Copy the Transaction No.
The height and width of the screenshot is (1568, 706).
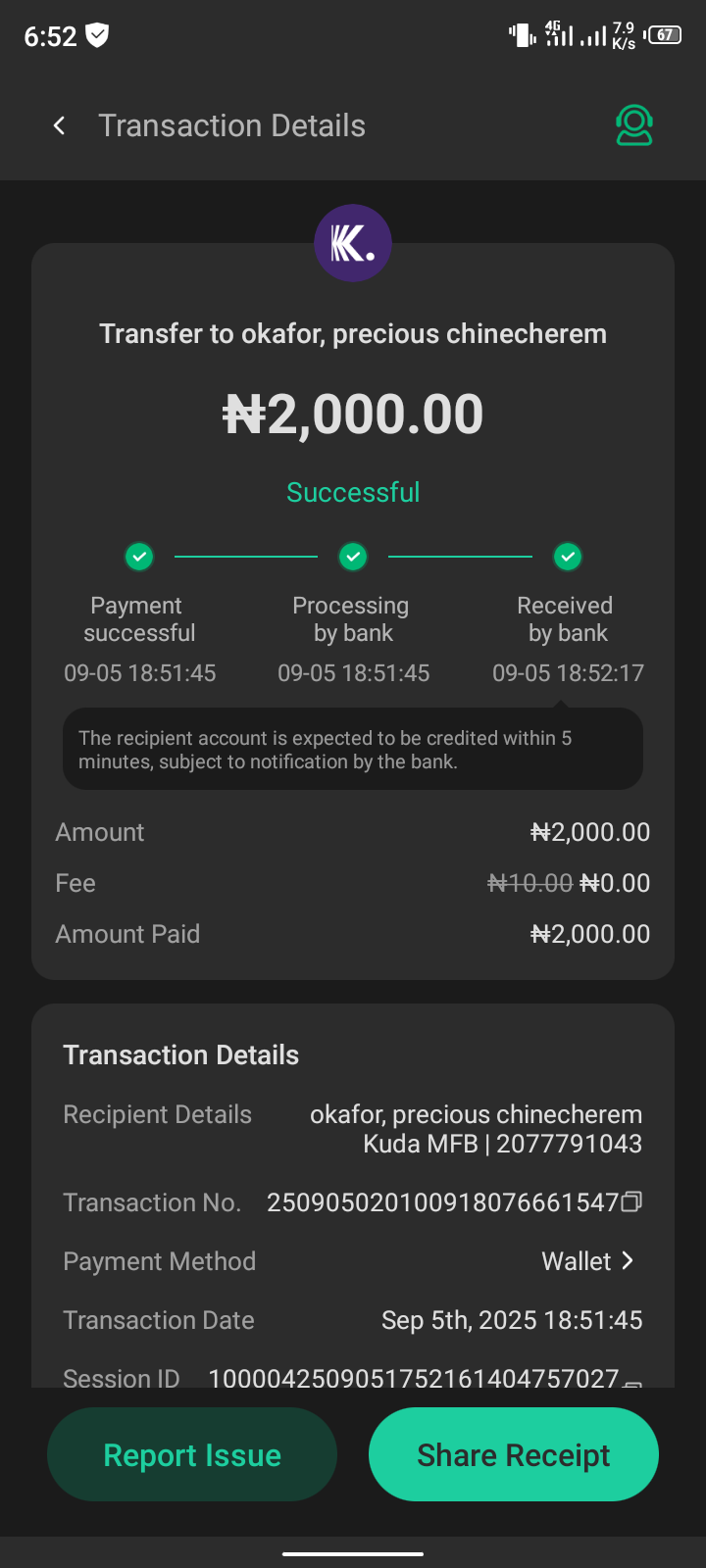632,1201
